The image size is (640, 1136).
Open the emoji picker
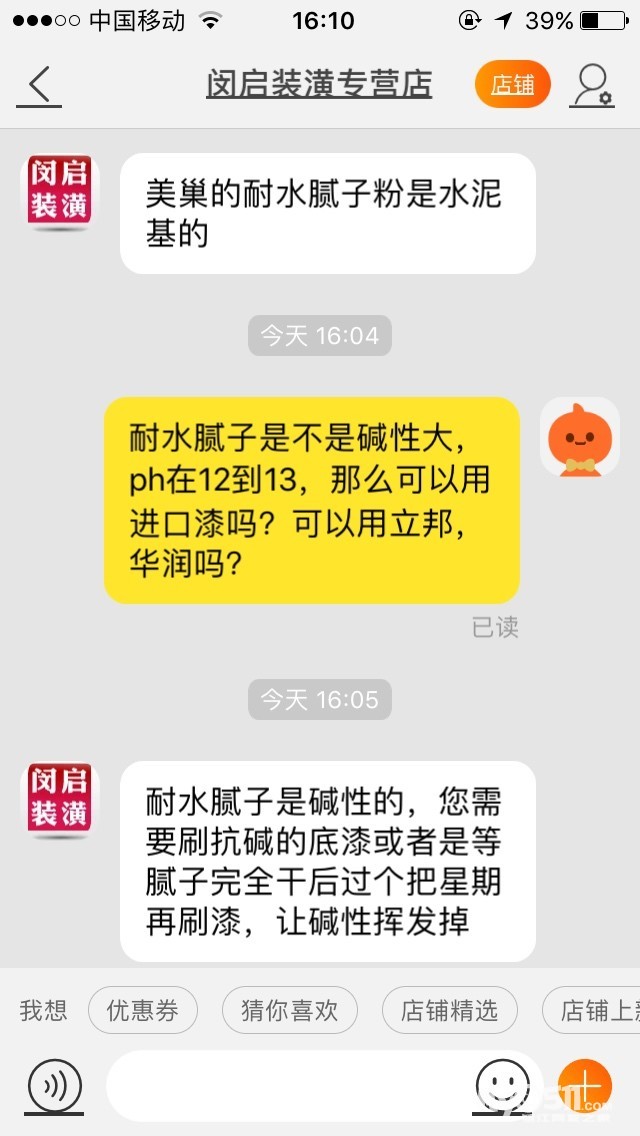[502, 1085]
